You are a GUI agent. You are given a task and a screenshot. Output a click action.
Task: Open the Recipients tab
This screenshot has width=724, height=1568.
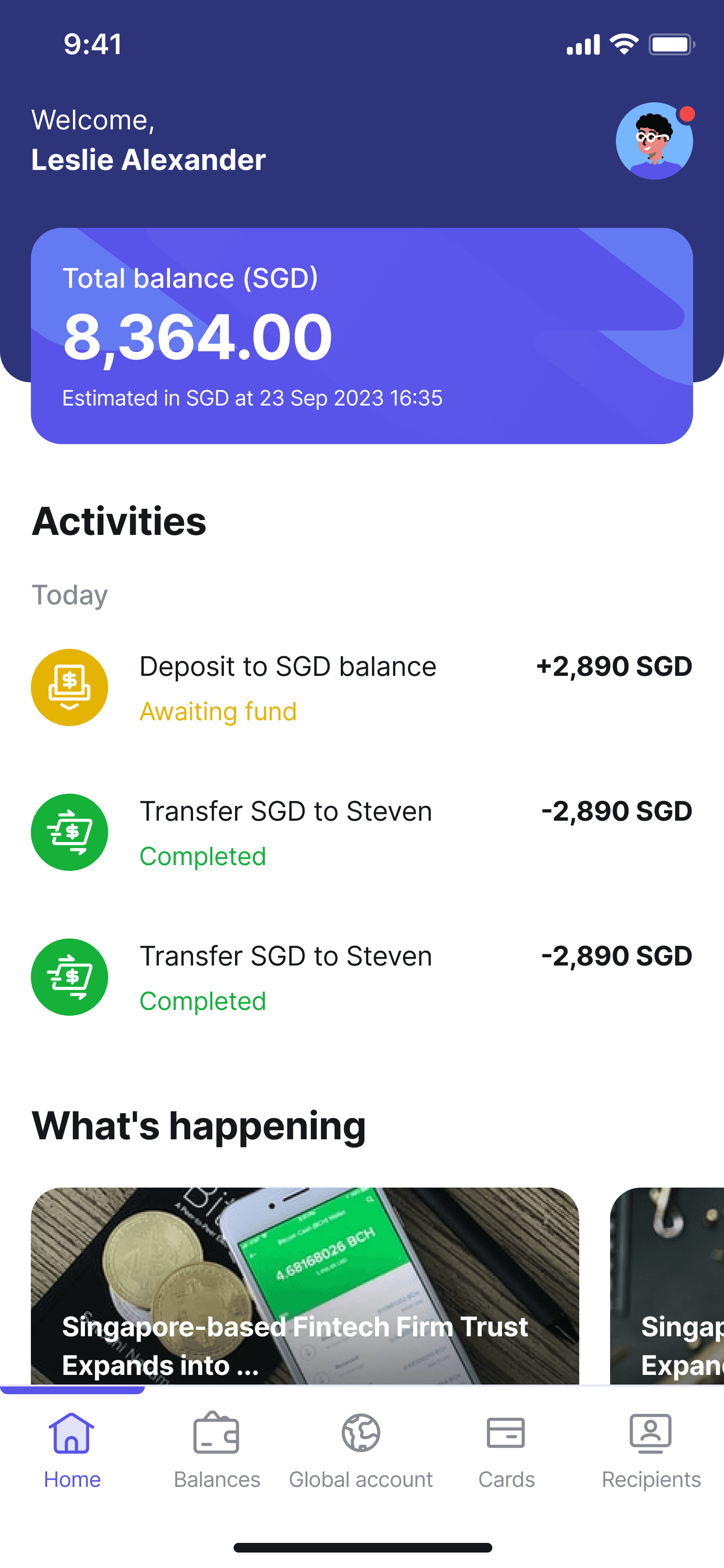(x=651, y=1451)
